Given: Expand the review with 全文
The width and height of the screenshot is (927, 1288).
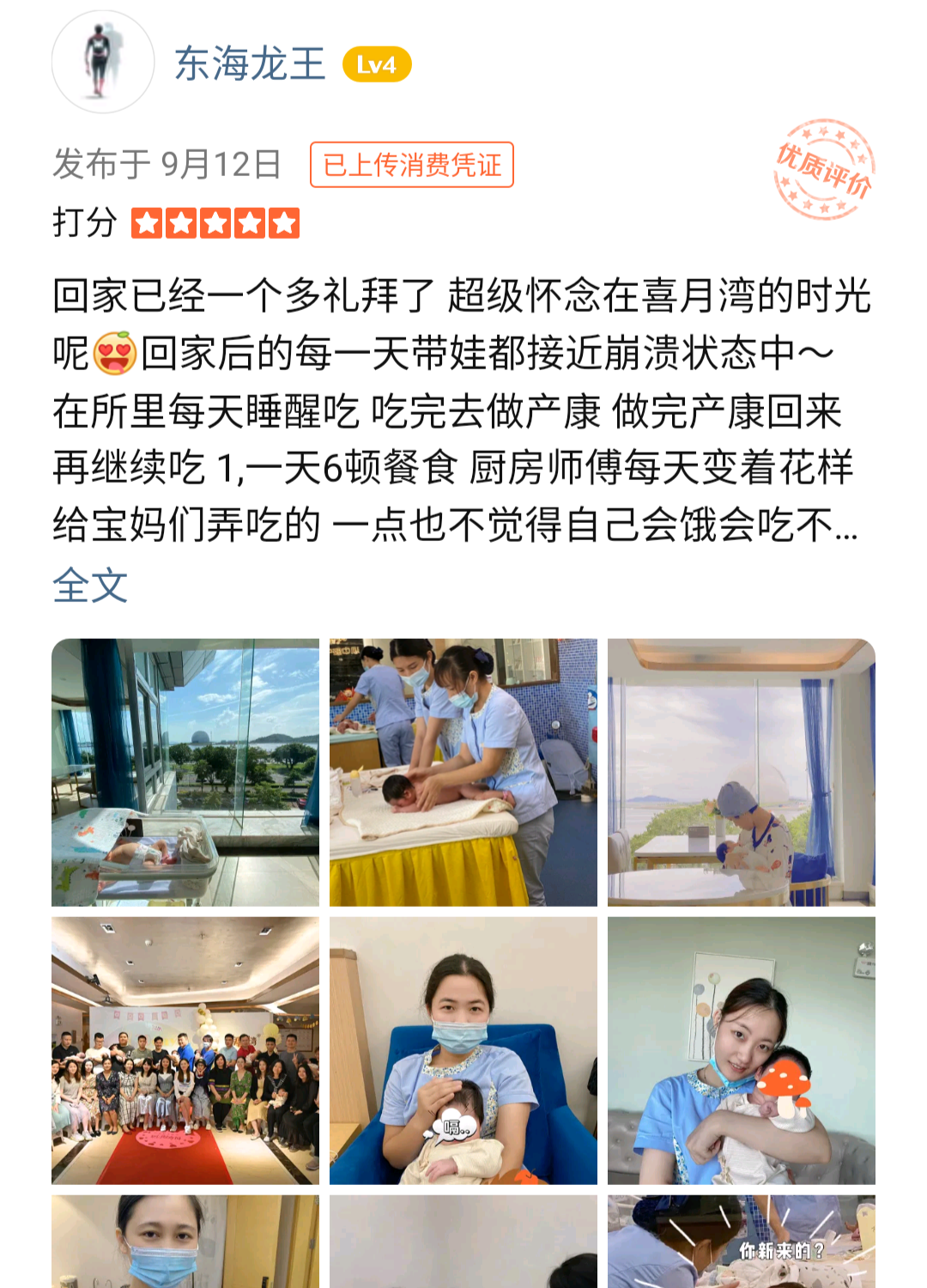Looking at the screenshot, I should pyautogui.click(x=90, y=586).
